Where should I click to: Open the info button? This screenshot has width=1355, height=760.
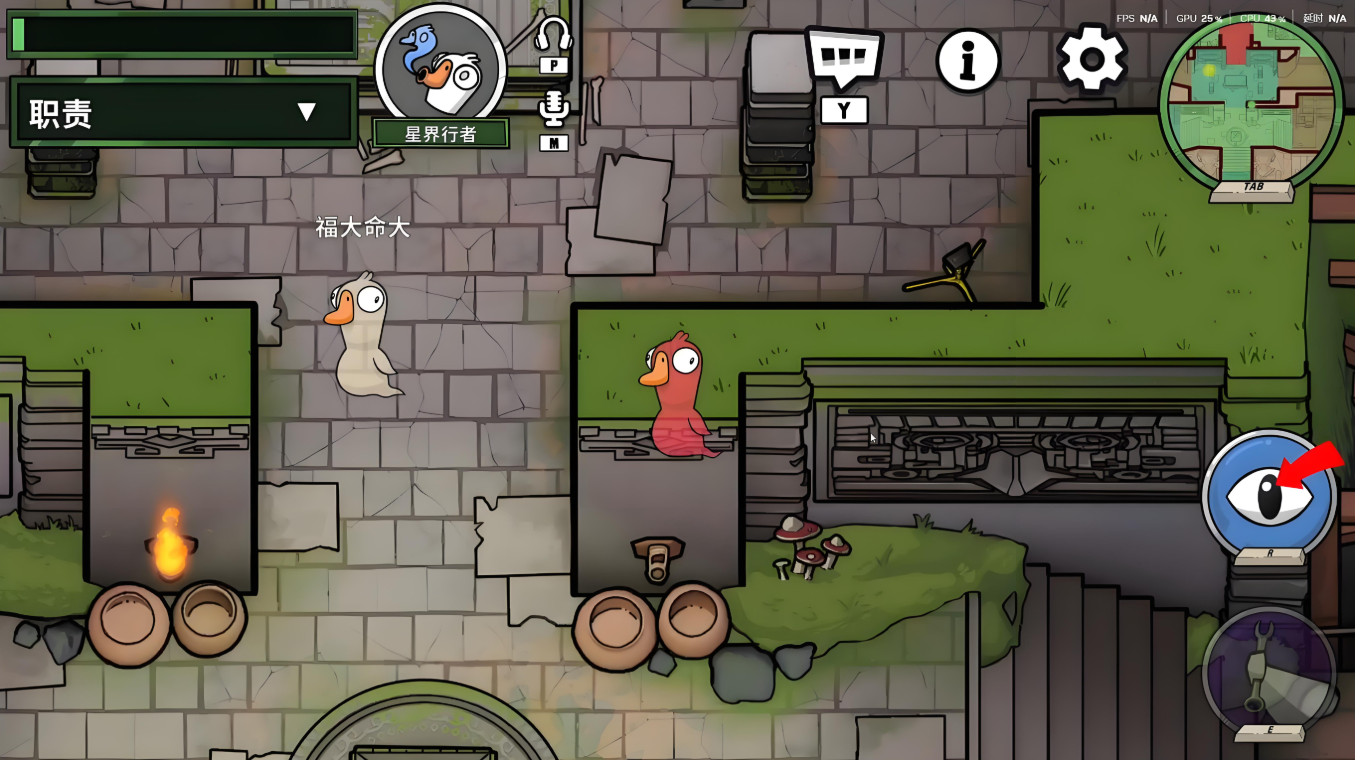coord(967,61)
